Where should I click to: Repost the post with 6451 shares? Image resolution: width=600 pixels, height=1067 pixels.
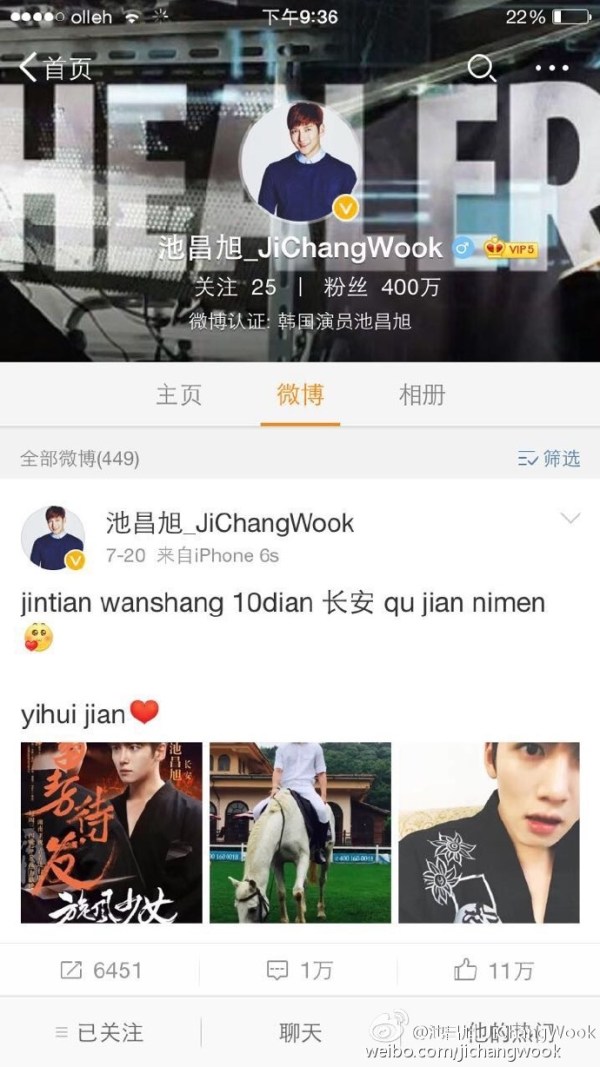tap(100, 970)
